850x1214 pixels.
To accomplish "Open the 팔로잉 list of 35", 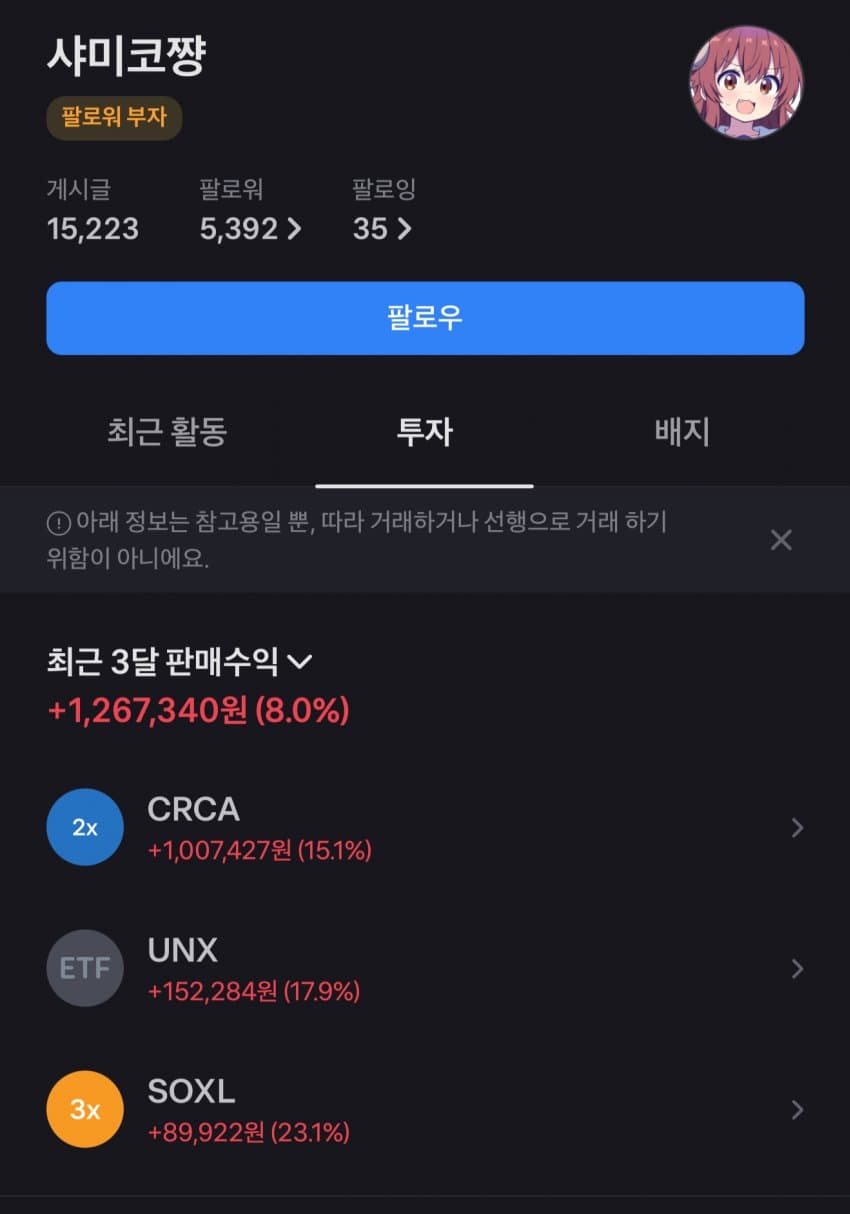I will coord(382,229).
